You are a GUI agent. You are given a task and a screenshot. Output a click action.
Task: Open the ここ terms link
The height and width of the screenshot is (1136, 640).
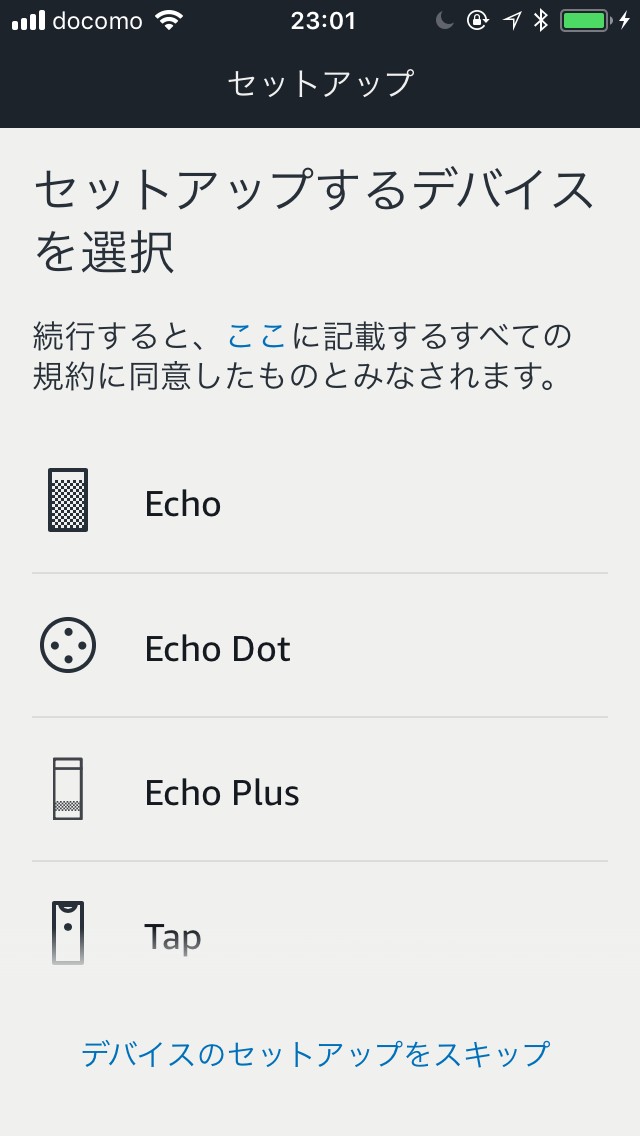click(257, 335)
